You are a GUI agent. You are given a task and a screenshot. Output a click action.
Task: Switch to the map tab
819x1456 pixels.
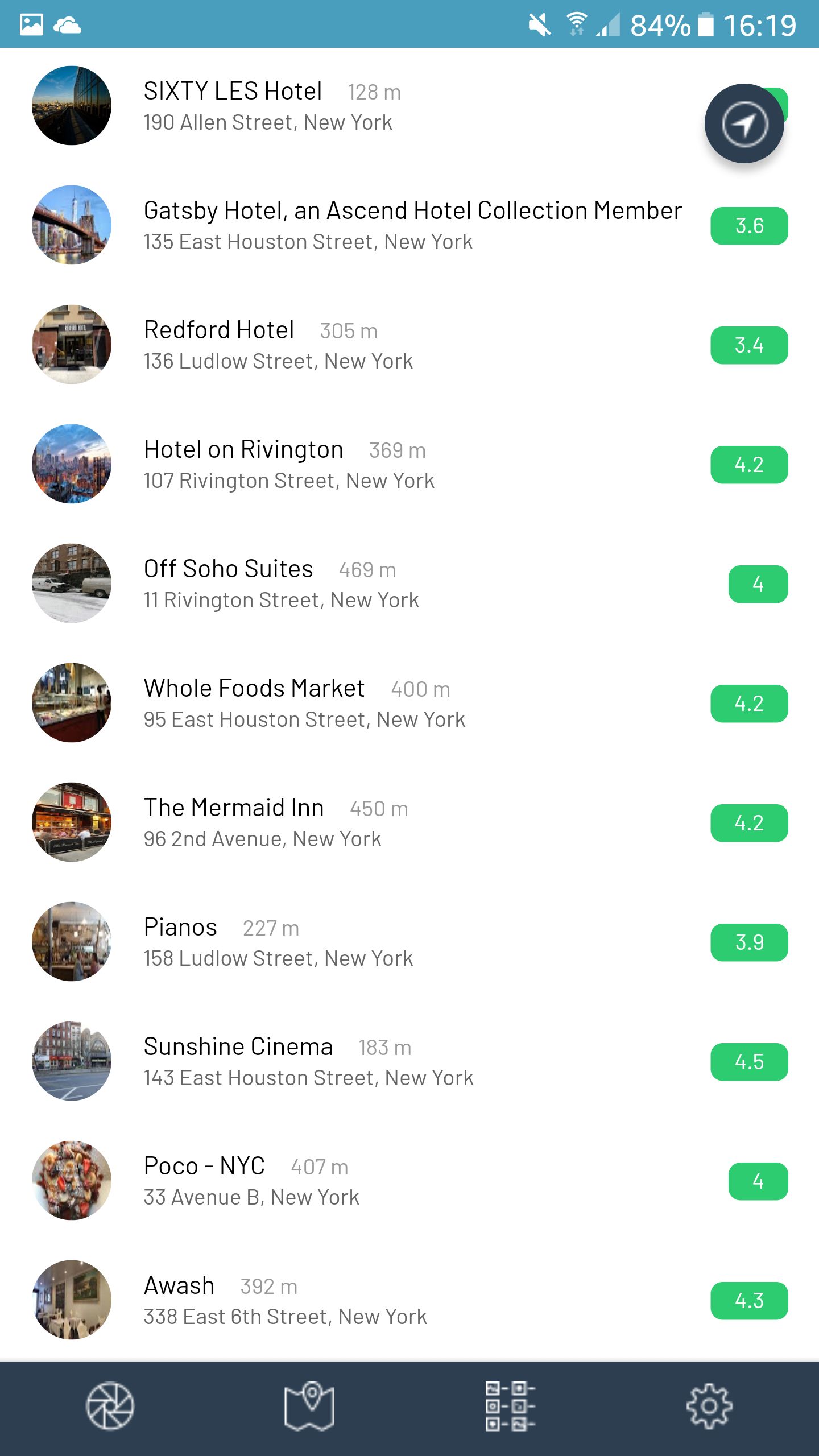[309, 1406]
